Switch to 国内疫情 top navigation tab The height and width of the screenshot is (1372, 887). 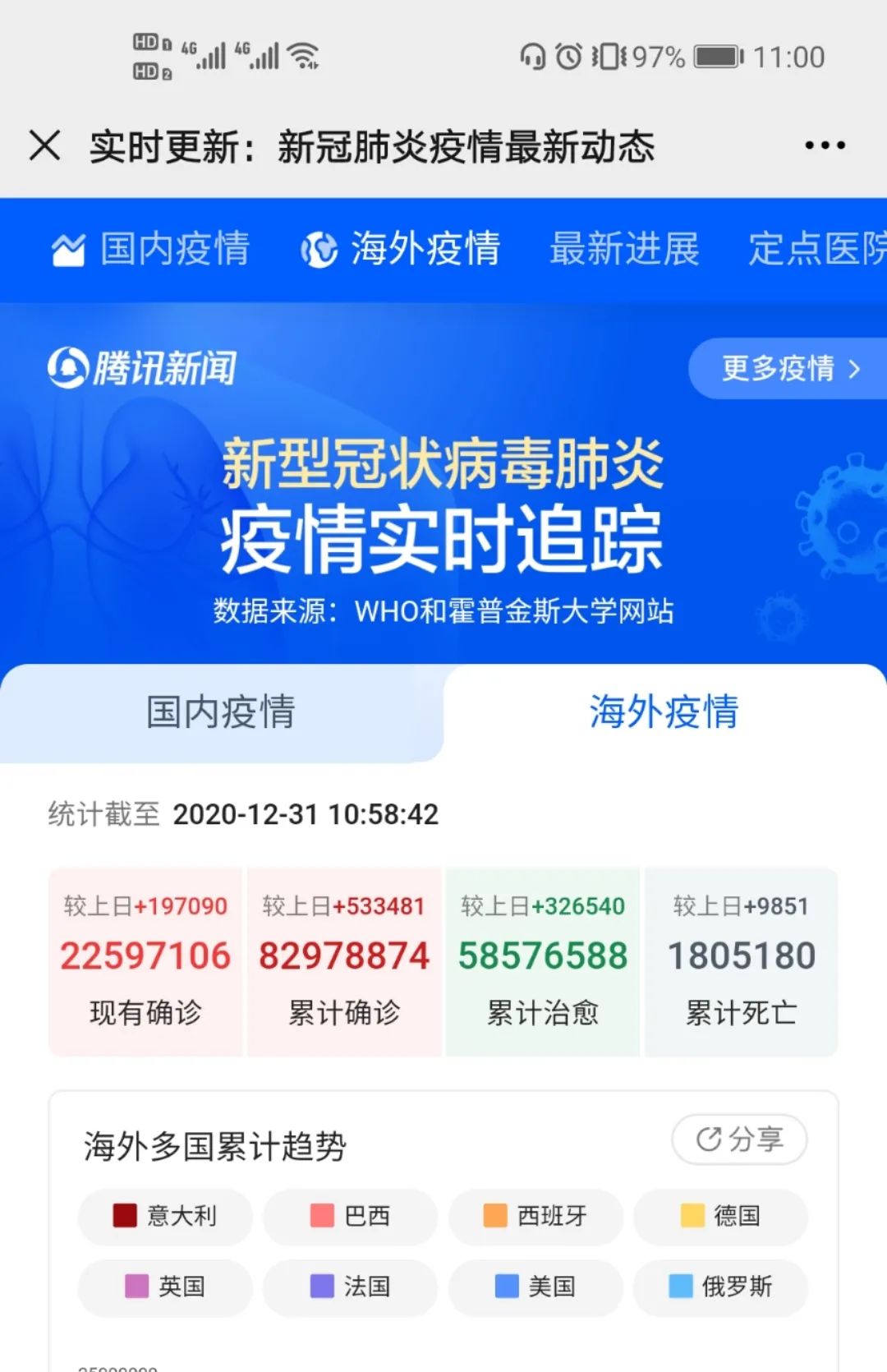pyautogui.click(x=152, y=249)
